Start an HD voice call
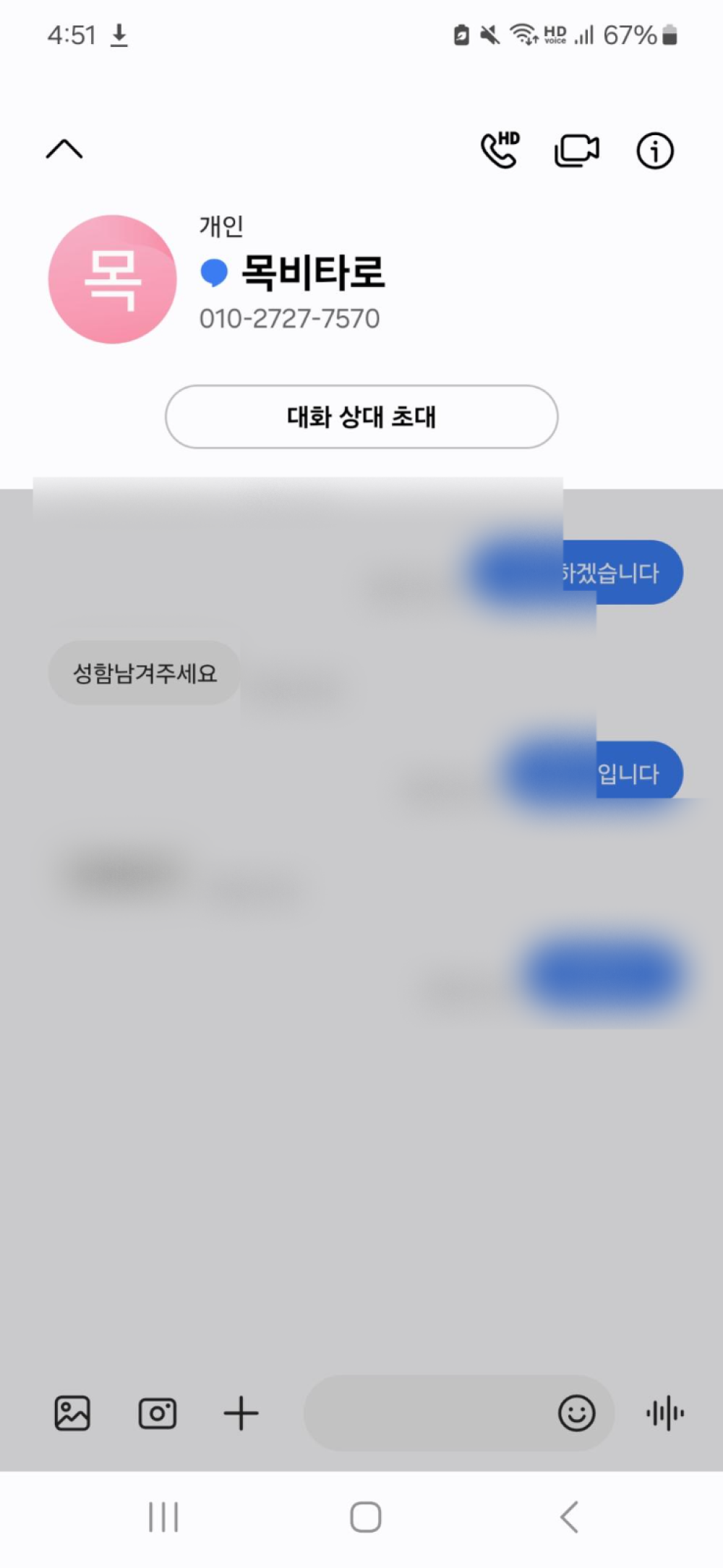 coord(500,150)
